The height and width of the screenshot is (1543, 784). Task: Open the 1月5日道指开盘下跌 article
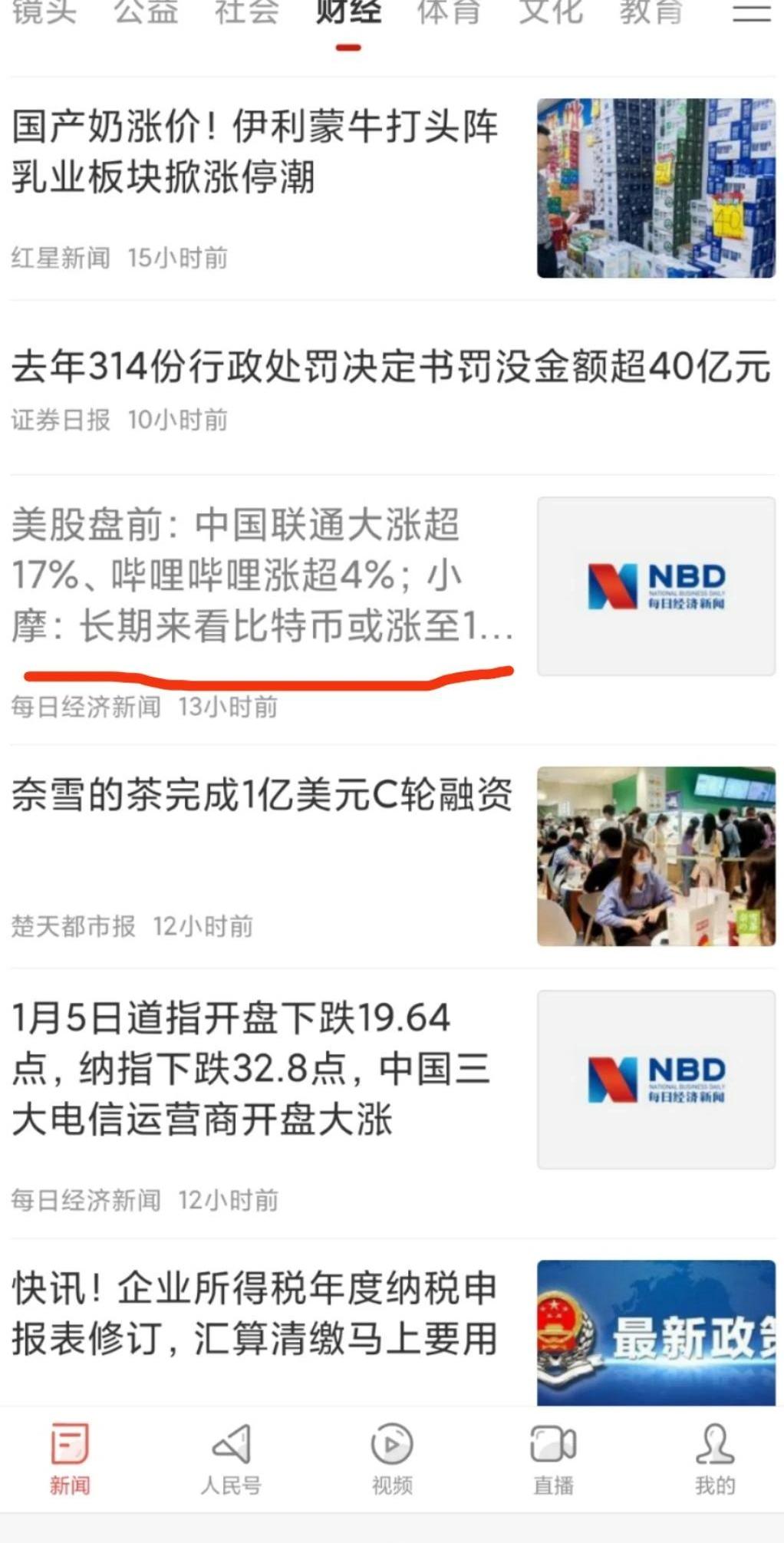tap(249, 1068)
